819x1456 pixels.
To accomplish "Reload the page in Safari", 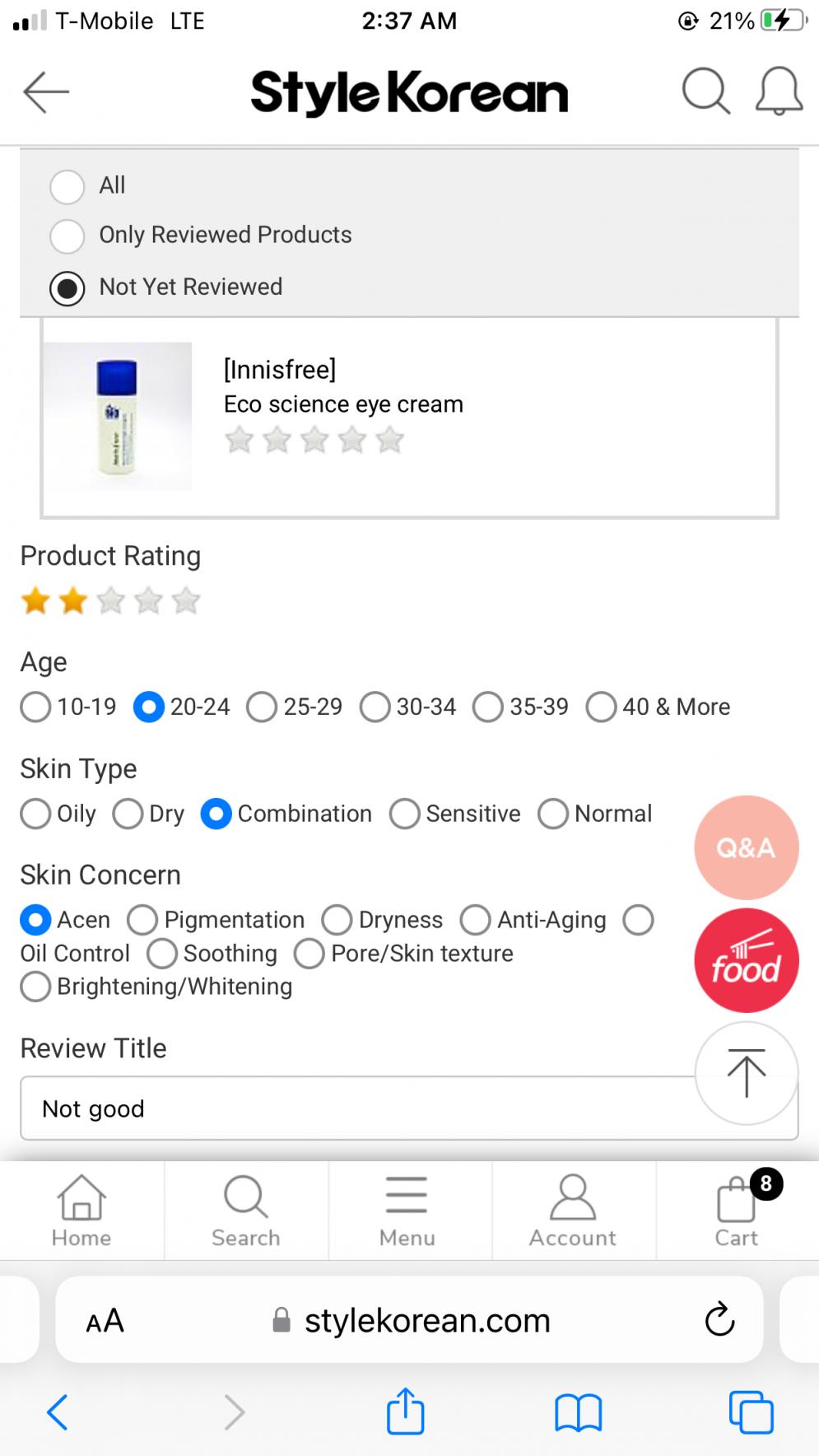I will tap(719, 1320).
